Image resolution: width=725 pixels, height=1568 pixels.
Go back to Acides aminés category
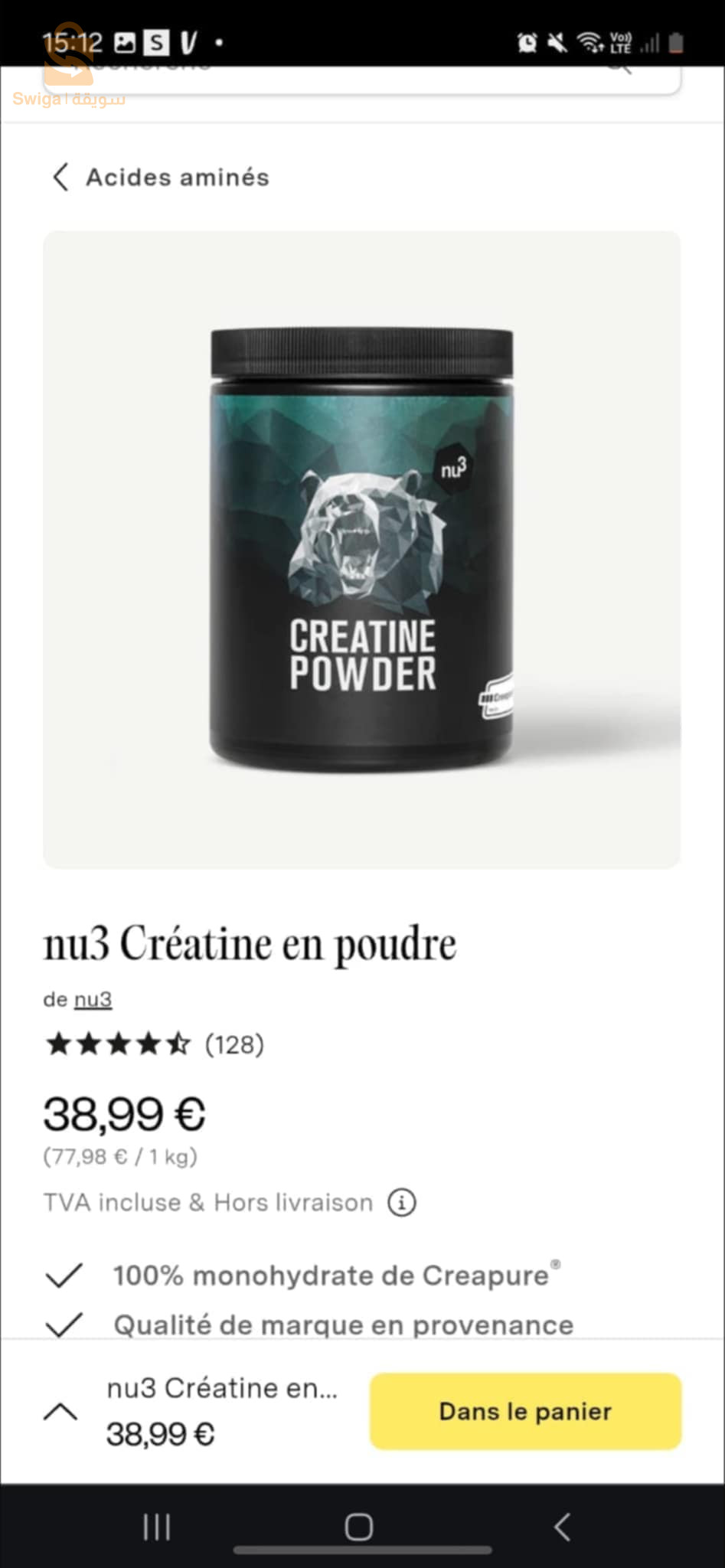click(161, 177)
